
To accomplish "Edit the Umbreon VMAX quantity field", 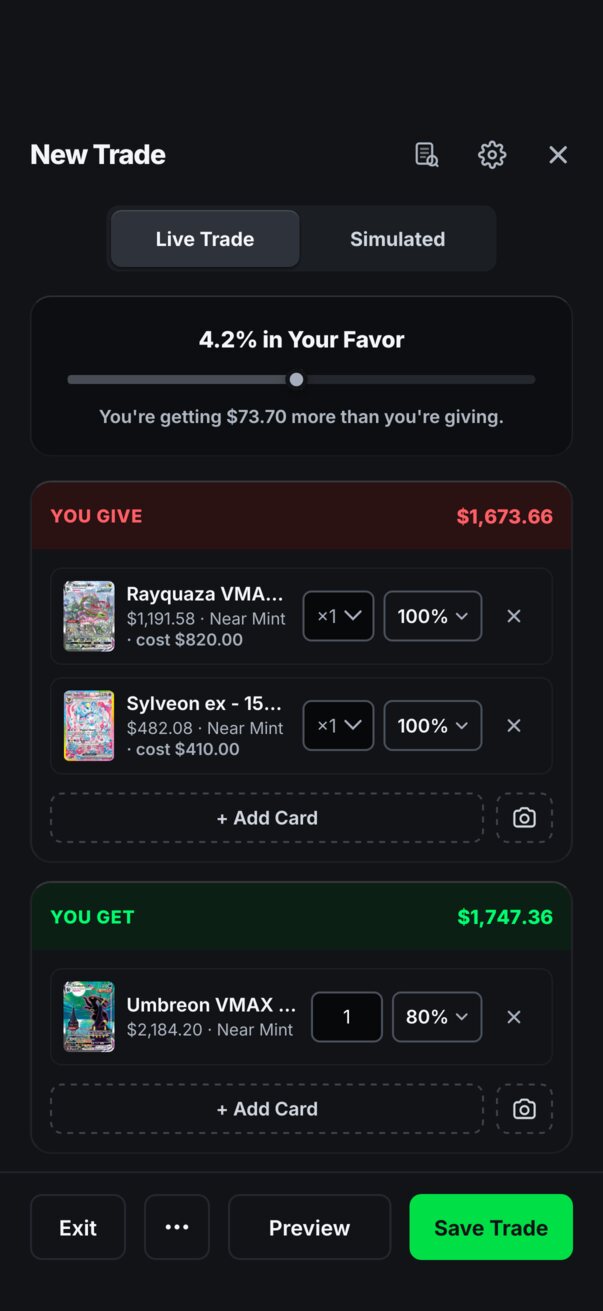I will [347, 1017].
